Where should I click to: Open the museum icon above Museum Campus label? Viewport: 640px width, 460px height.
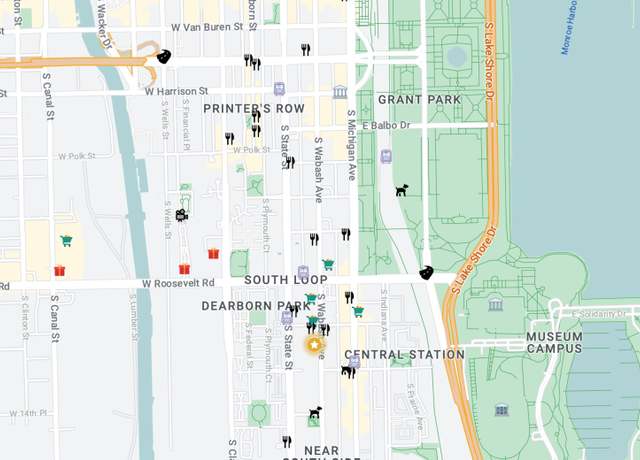[x=496, y=303]
